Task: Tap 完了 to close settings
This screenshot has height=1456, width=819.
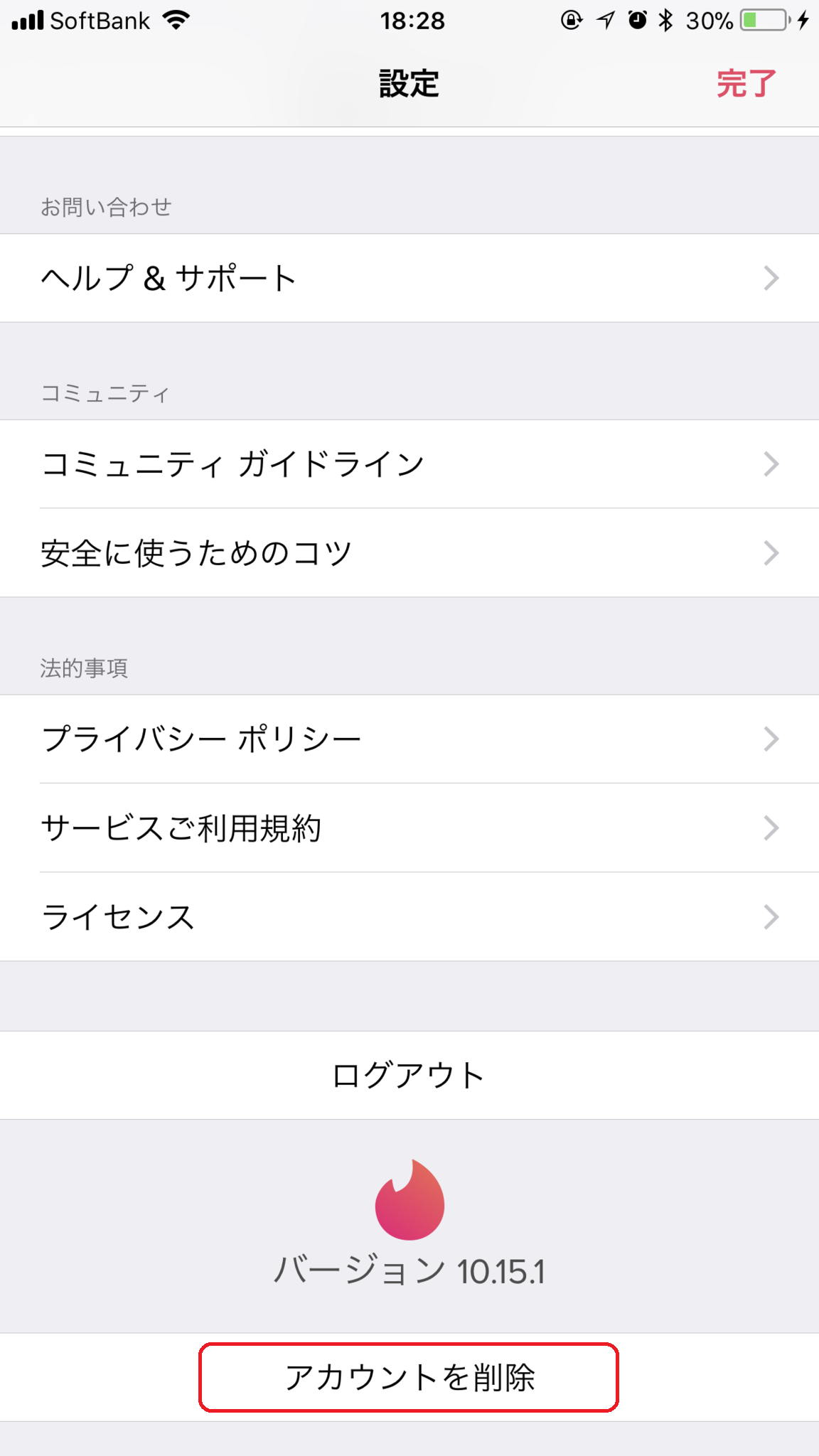Action: pos(745,84)
